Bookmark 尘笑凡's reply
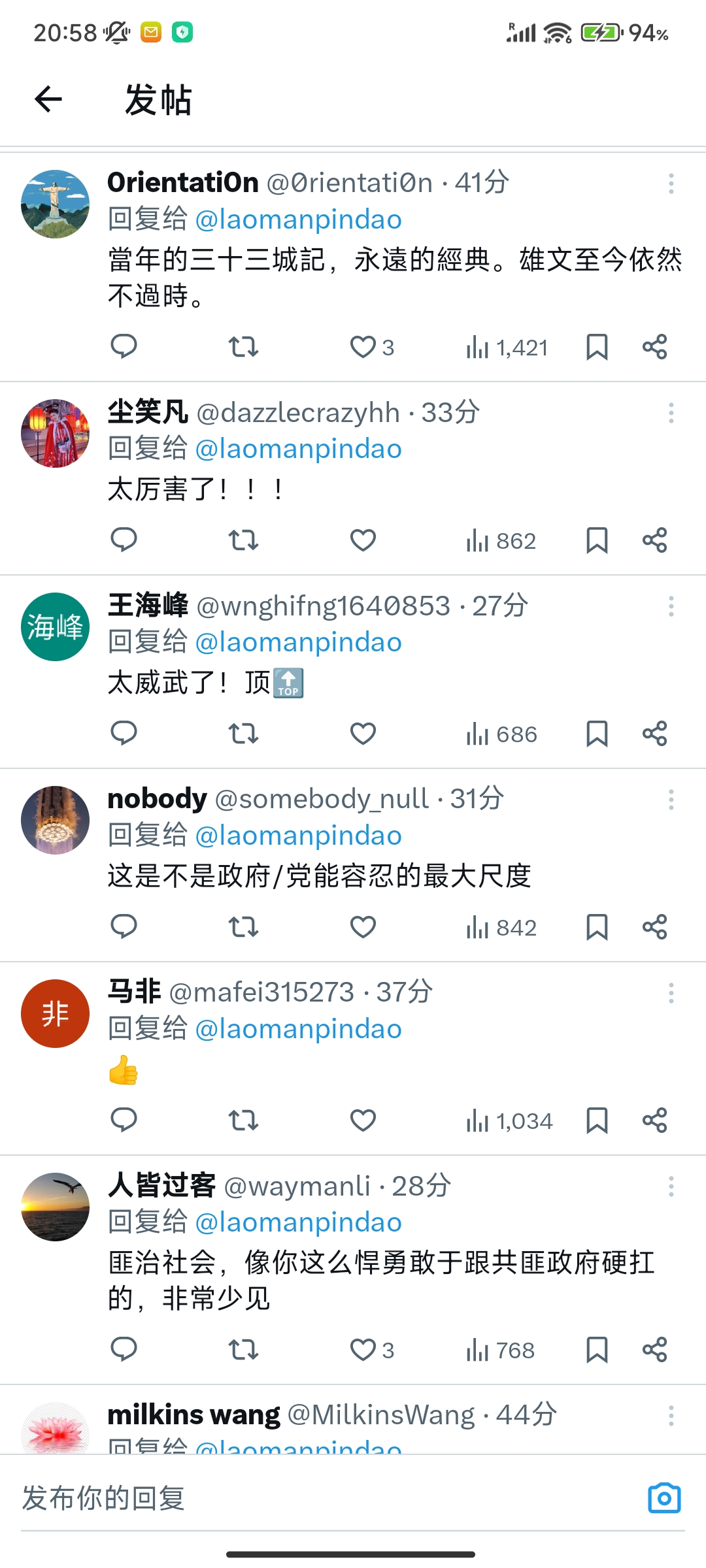The width and height of the screenshot is (706, 1568). coord(597,540)
